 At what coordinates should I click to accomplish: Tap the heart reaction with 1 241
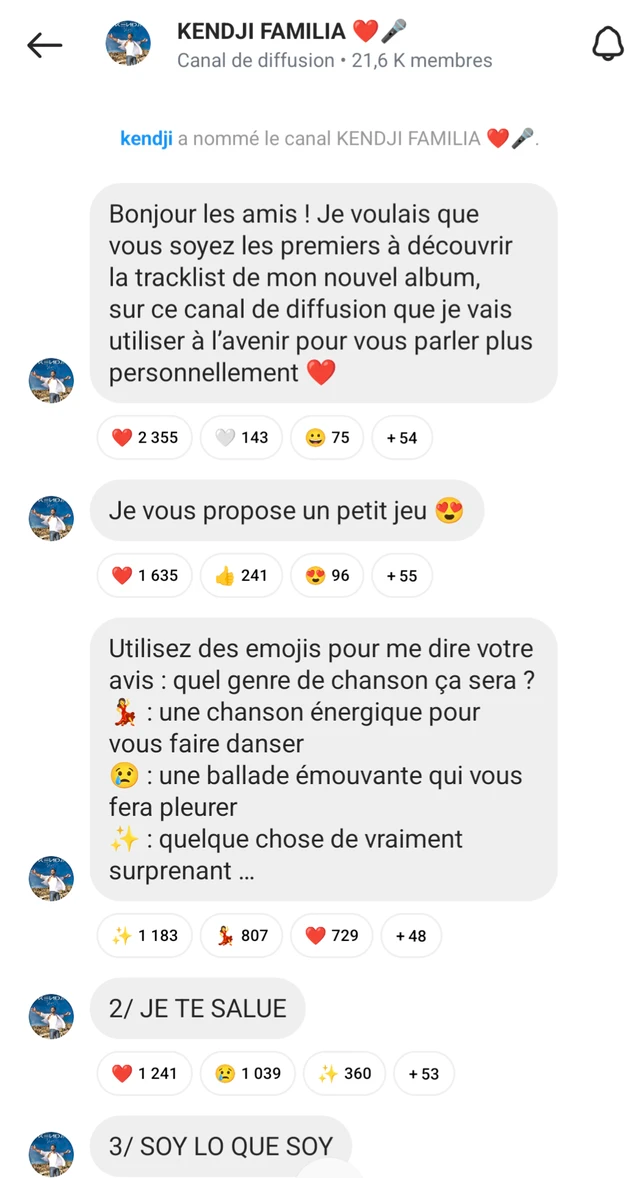144,1073
